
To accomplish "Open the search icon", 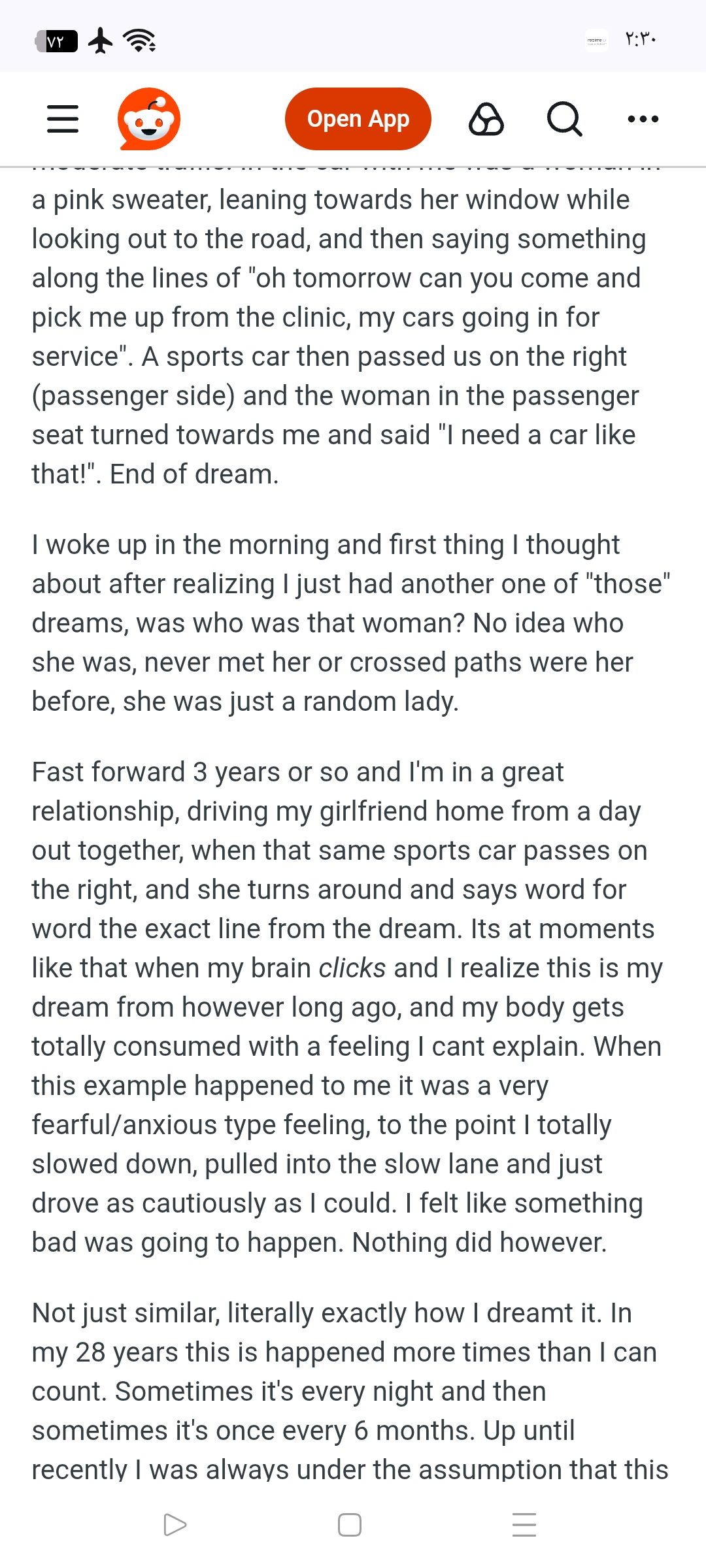I will [x=564, y=119].
